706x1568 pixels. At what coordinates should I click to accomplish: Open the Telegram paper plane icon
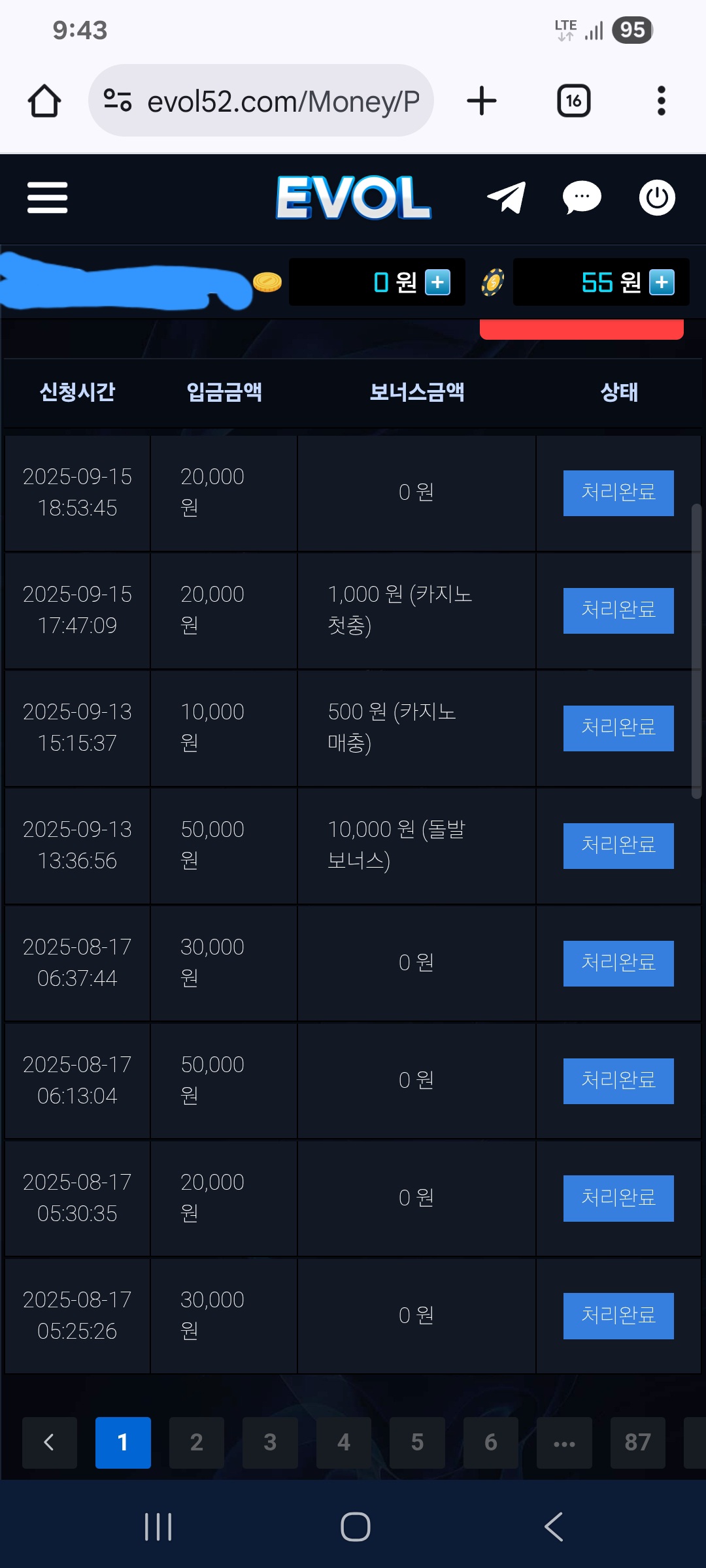[x=507, y=197]
